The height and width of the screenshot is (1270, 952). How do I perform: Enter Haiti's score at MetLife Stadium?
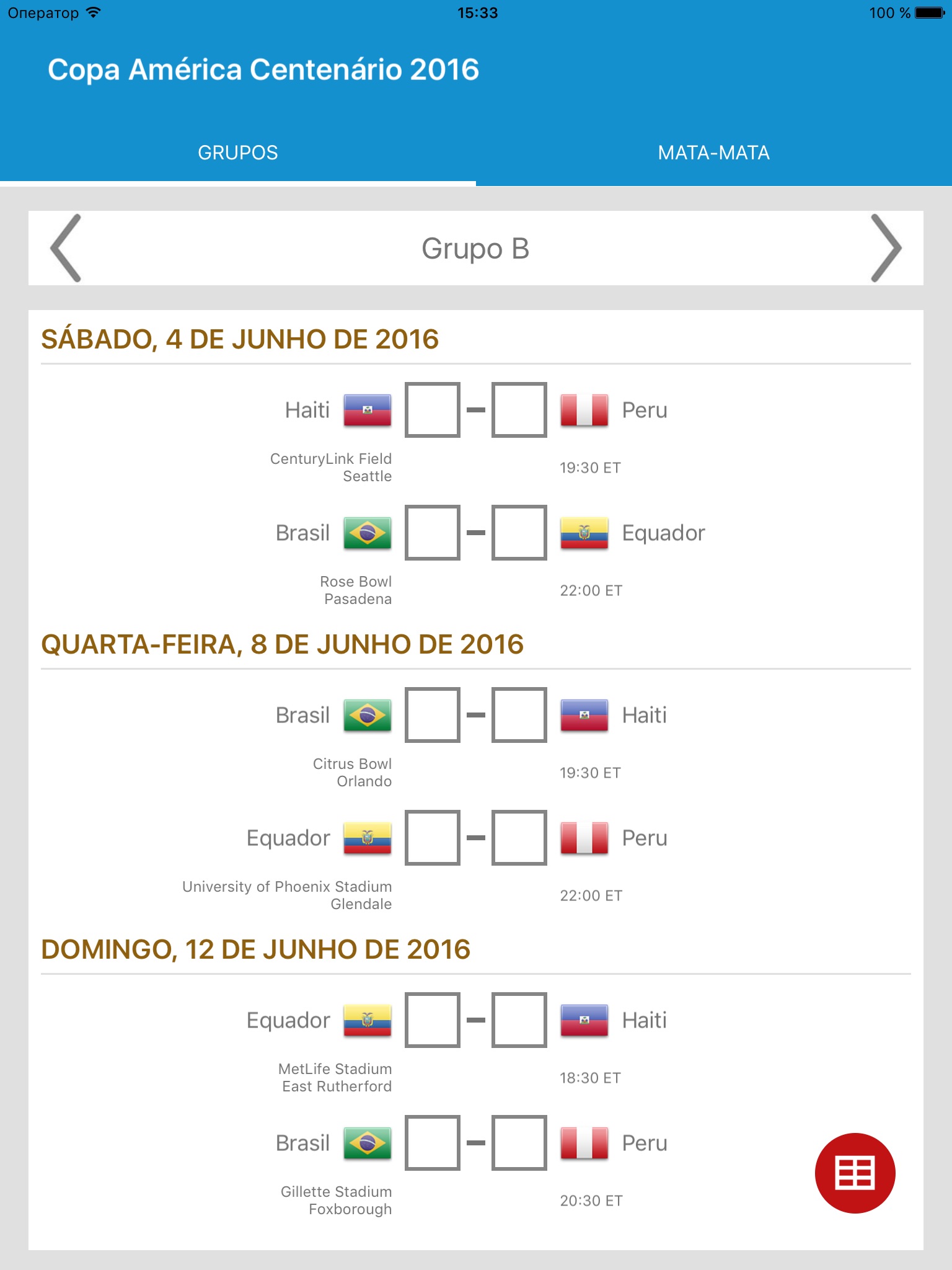(519, 1020)
